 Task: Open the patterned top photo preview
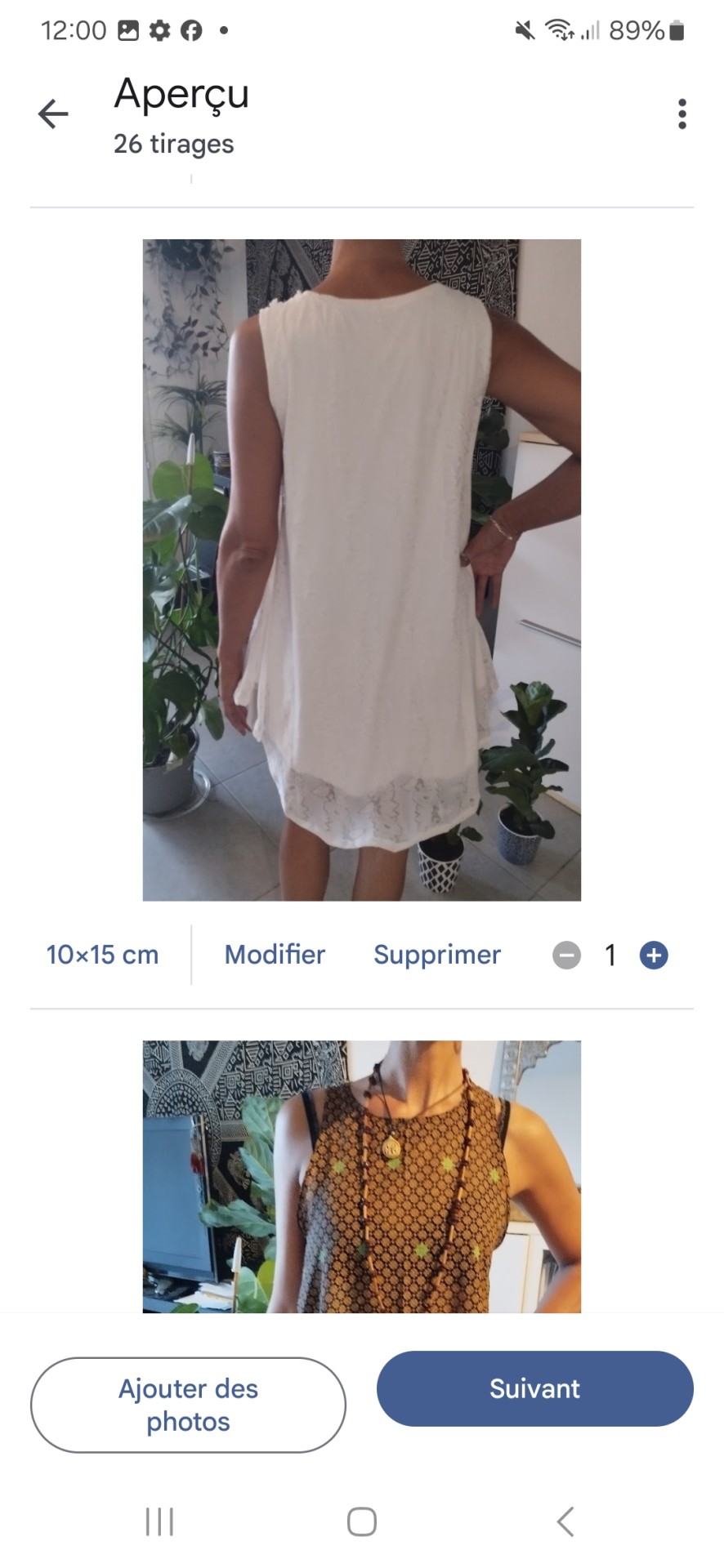coord(361,1176)
